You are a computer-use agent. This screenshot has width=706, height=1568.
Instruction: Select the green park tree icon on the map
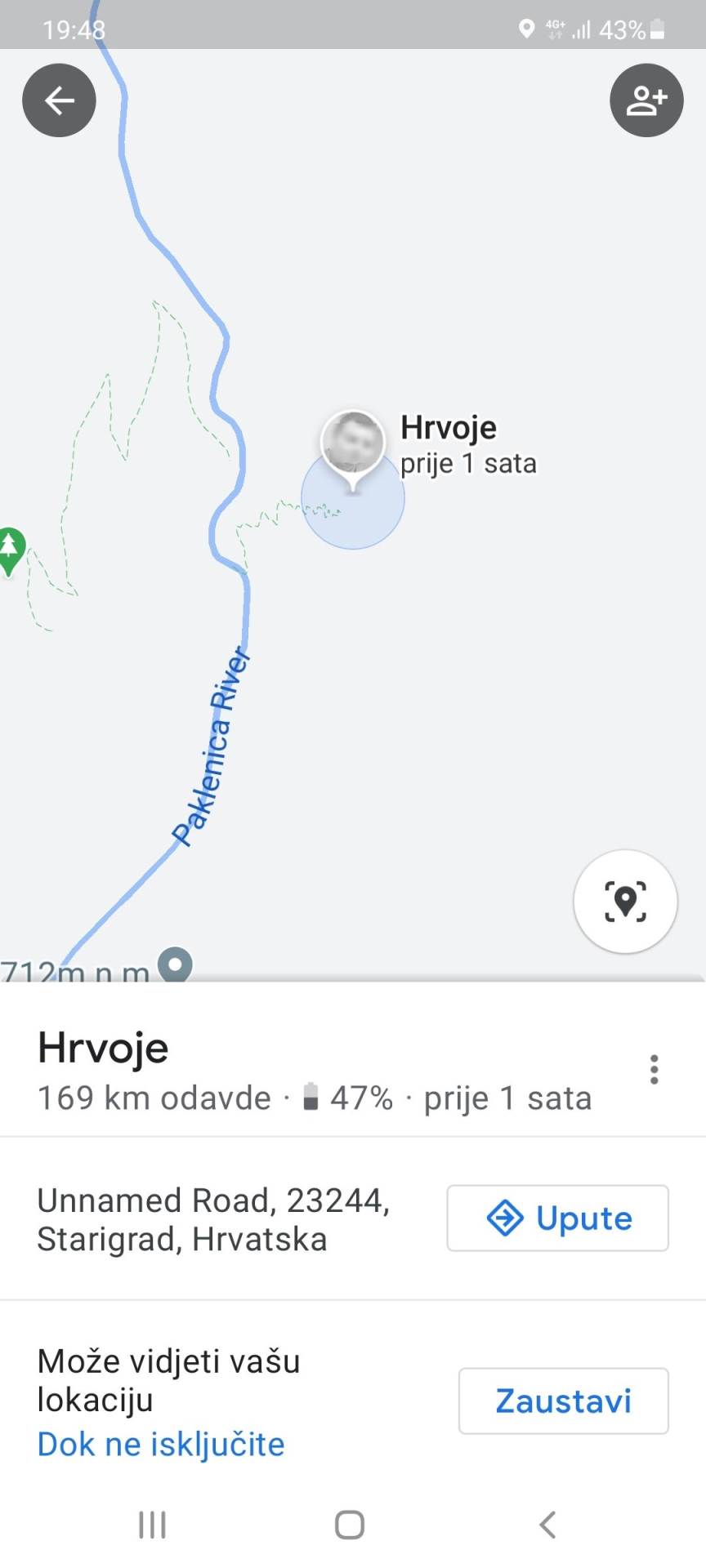coord(8,547)
